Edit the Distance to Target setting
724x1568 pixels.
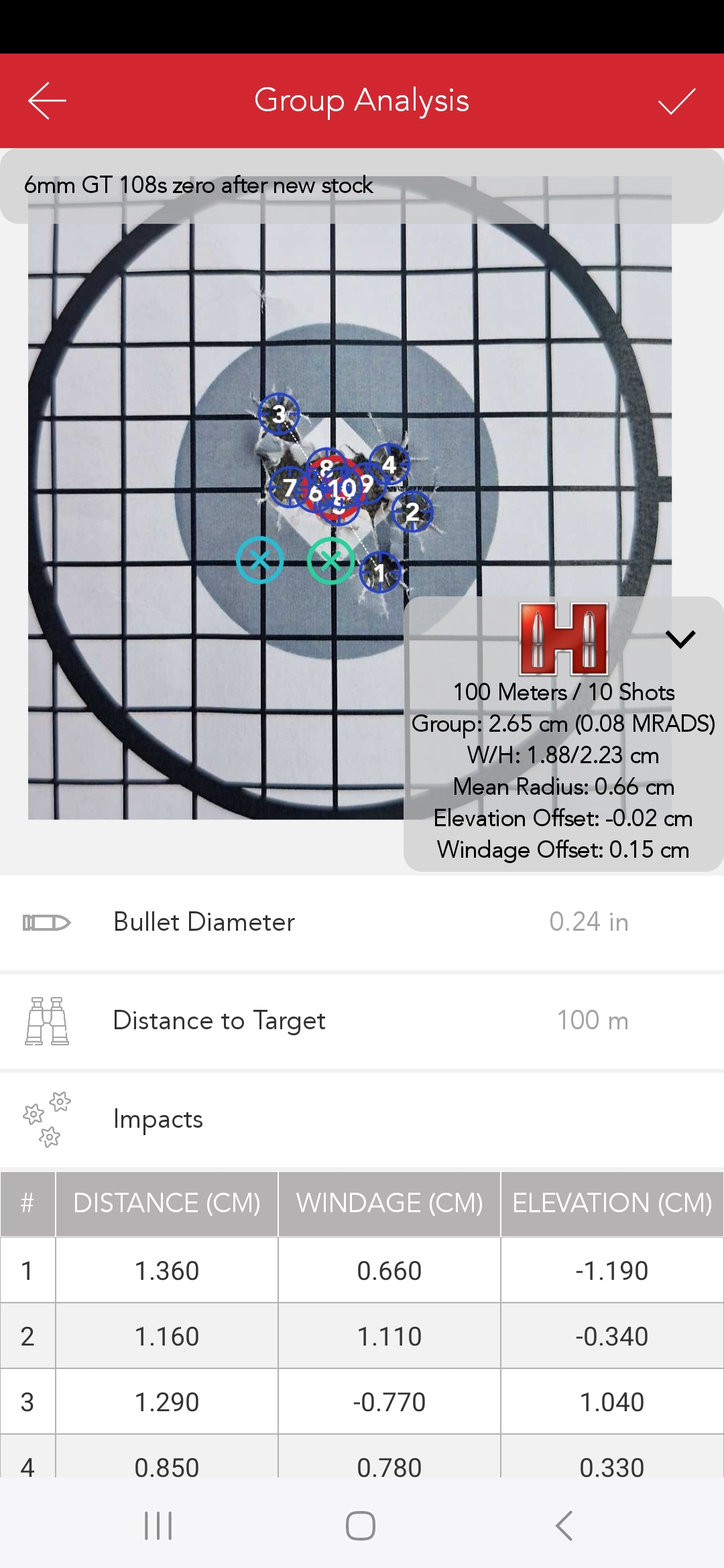click(593, 1021)
